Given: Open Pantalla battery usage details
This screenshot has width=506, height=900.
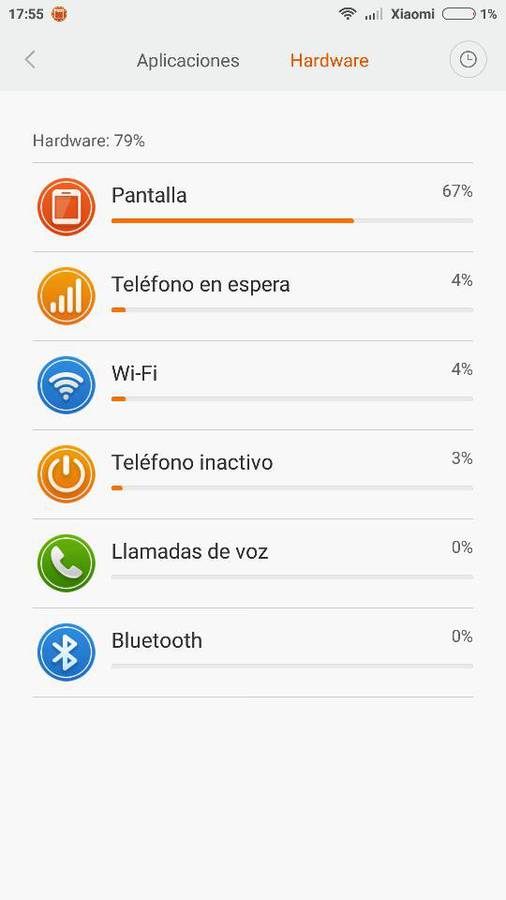Looking at the screenshot, I should [x=253, y=207].
